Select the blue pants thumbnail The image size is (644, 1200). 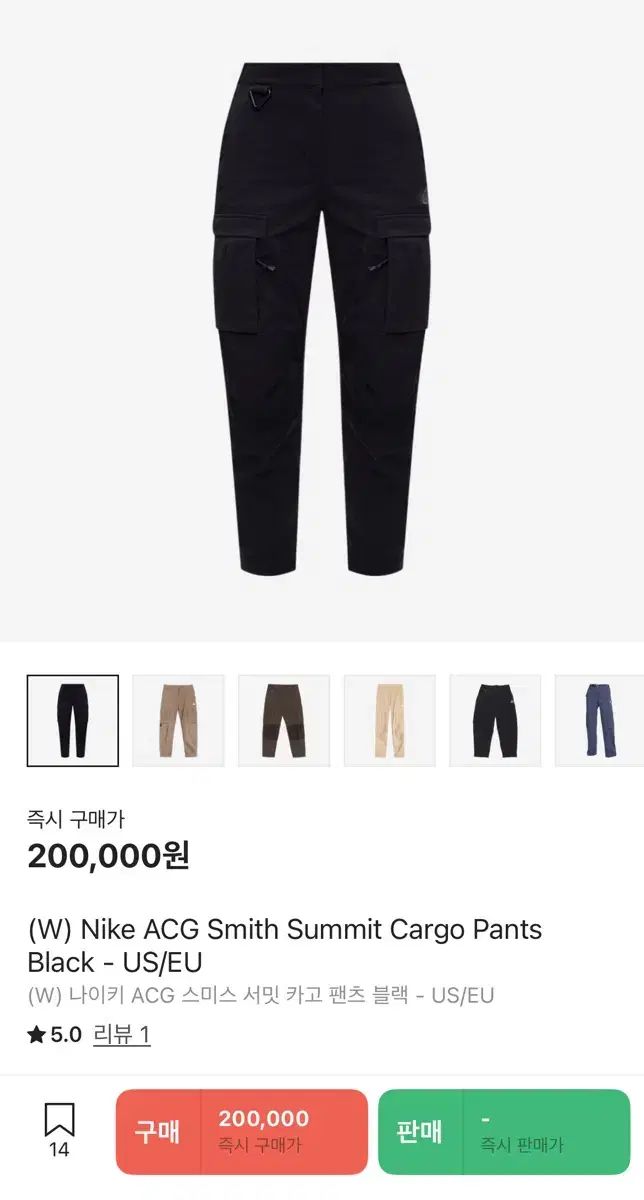click(600, 720)
